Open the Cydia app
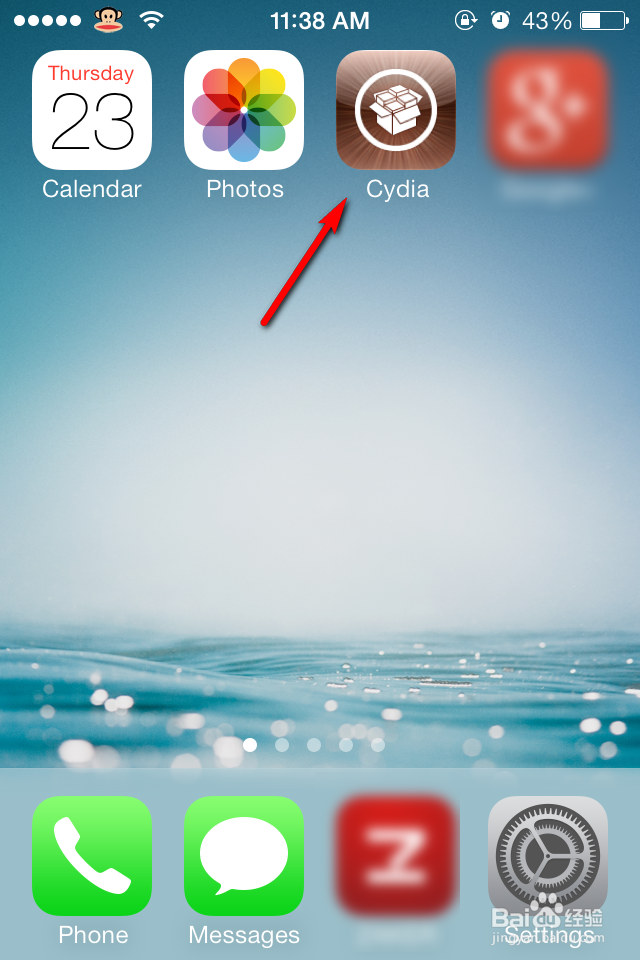 [396, 110]
